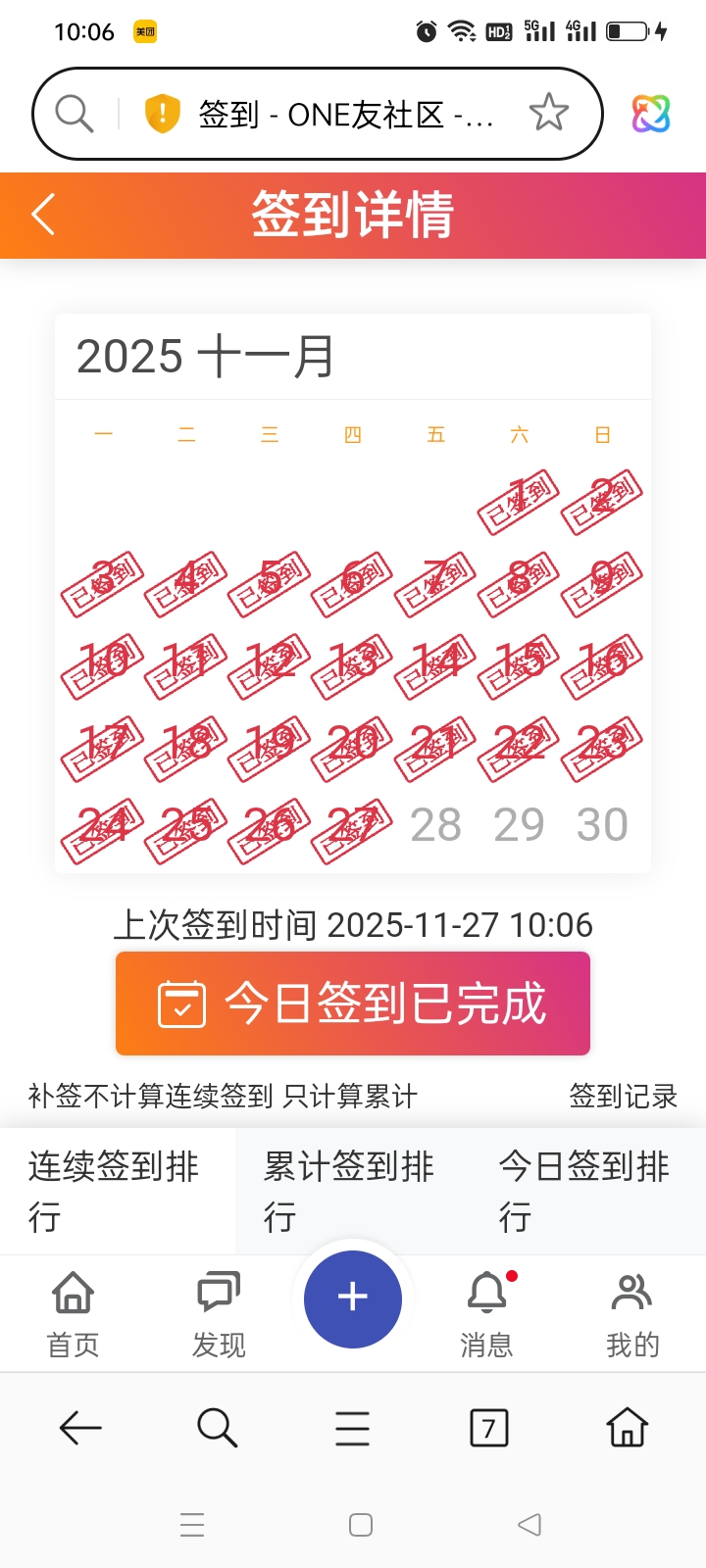
Task: Go to the browser home page
Action: pos(628,1428)
